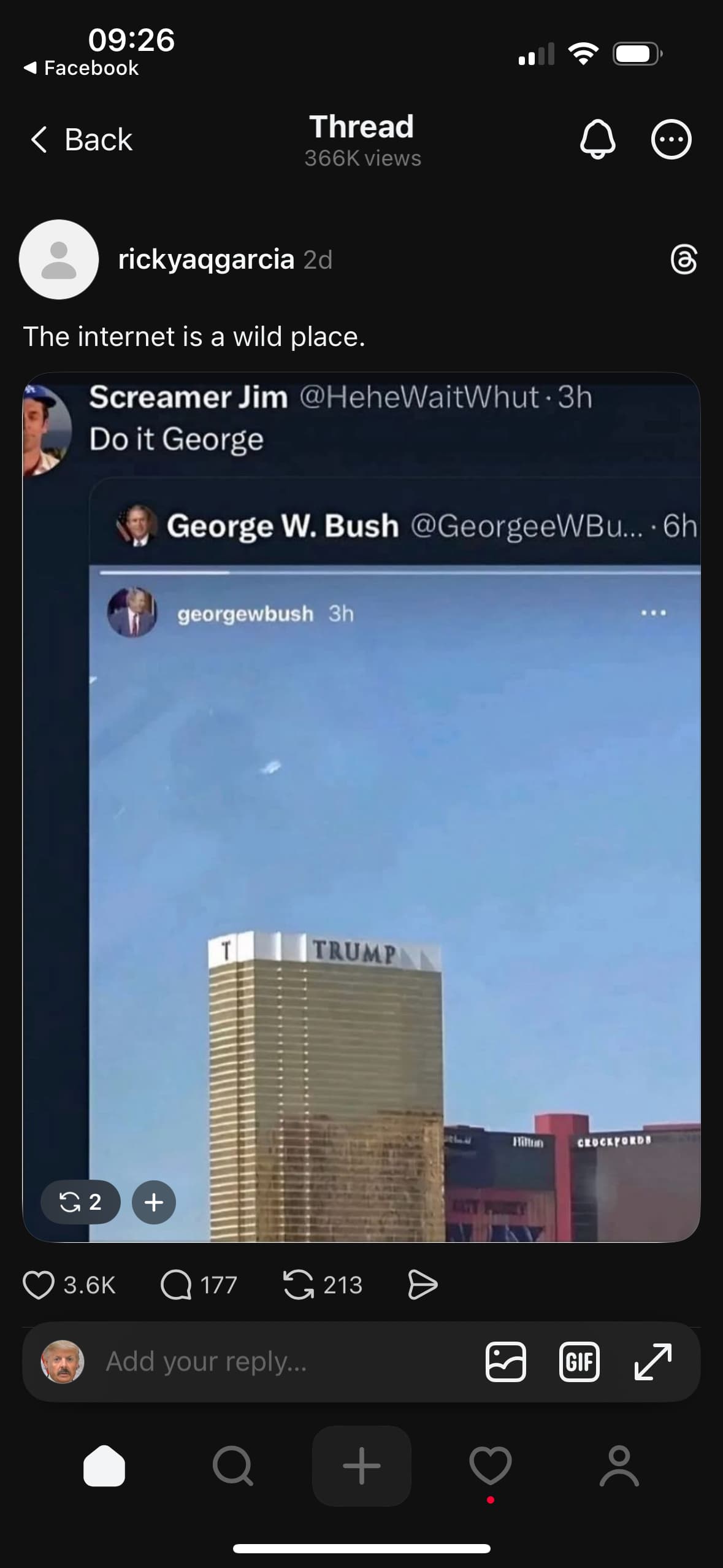Share the post via send icon
The image size is (723, 1568).
pos(423,1285)
